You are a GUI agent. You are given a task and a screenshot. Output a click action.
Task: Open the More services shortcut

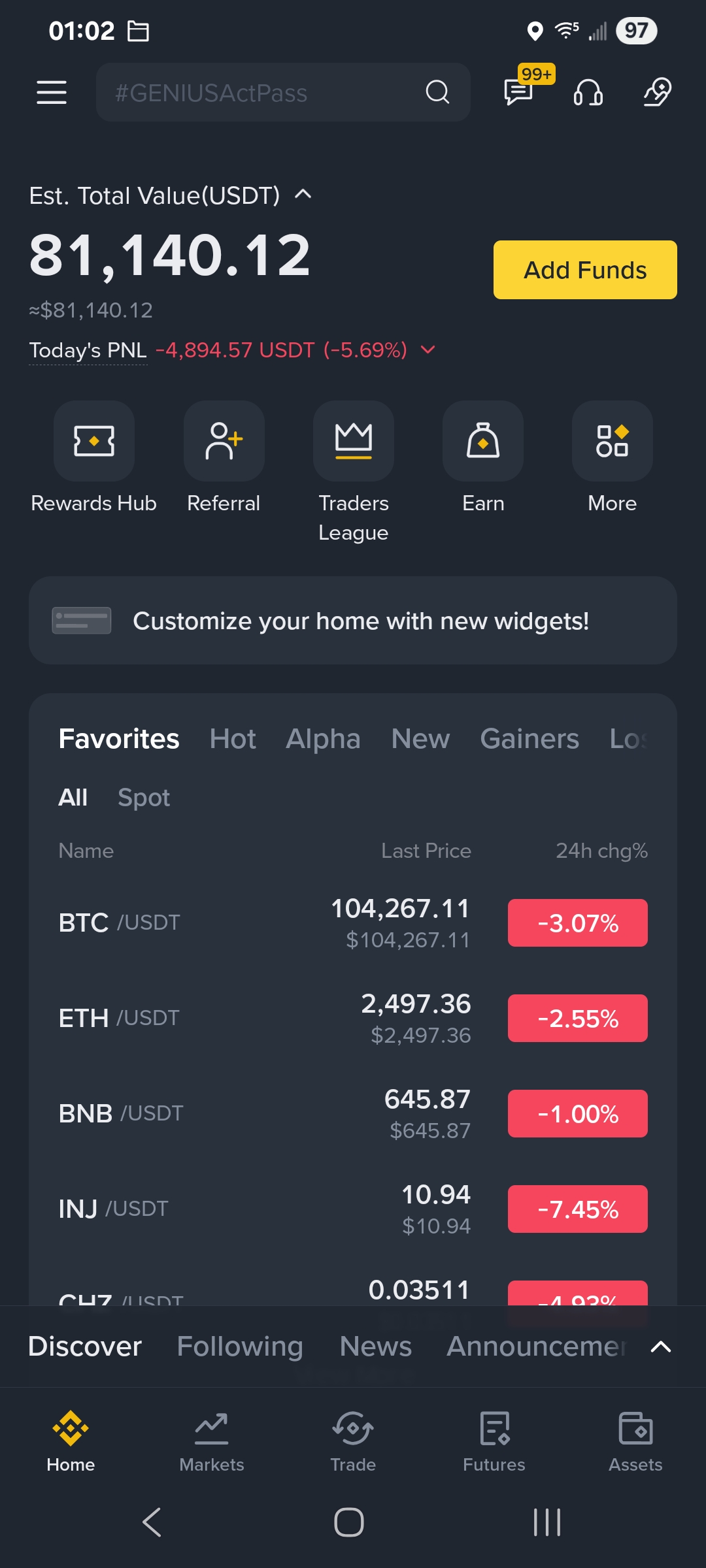coord(613,459)
